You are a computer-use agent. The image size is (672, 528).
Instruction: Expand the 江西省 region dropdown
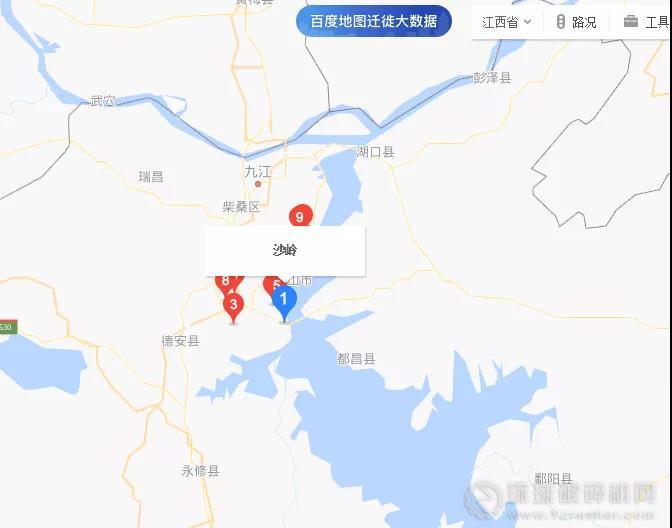pyautogui.click(x=506, y=22)
